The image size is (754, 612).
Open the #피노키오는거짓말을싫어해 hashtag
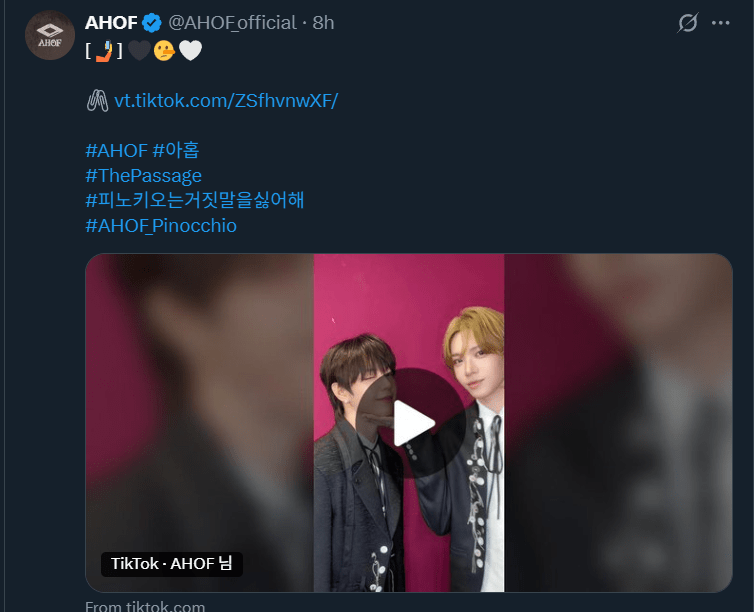pos(194,201)
